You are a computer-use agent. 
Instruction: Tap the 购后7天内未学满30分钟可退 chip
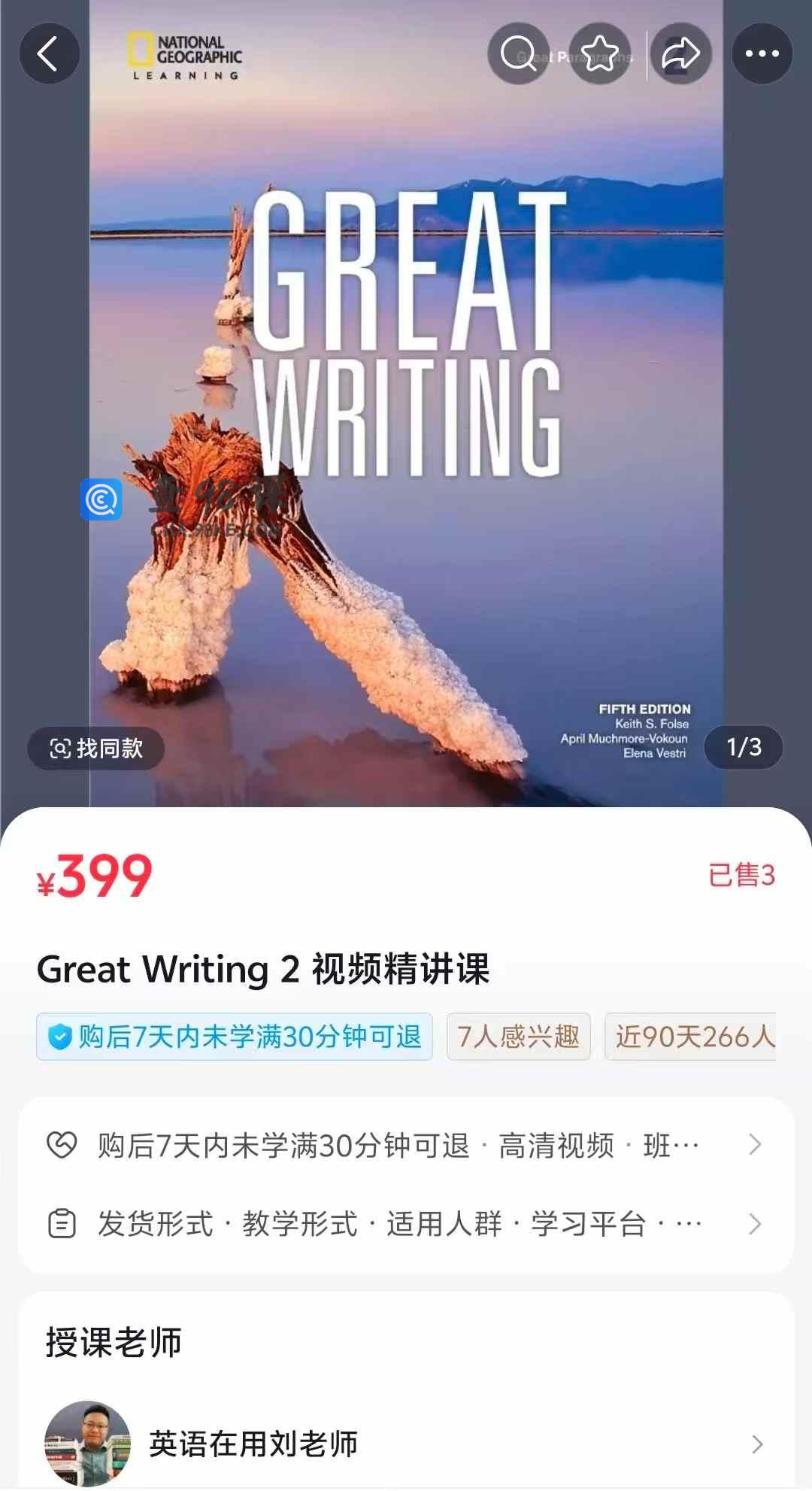235,1037
